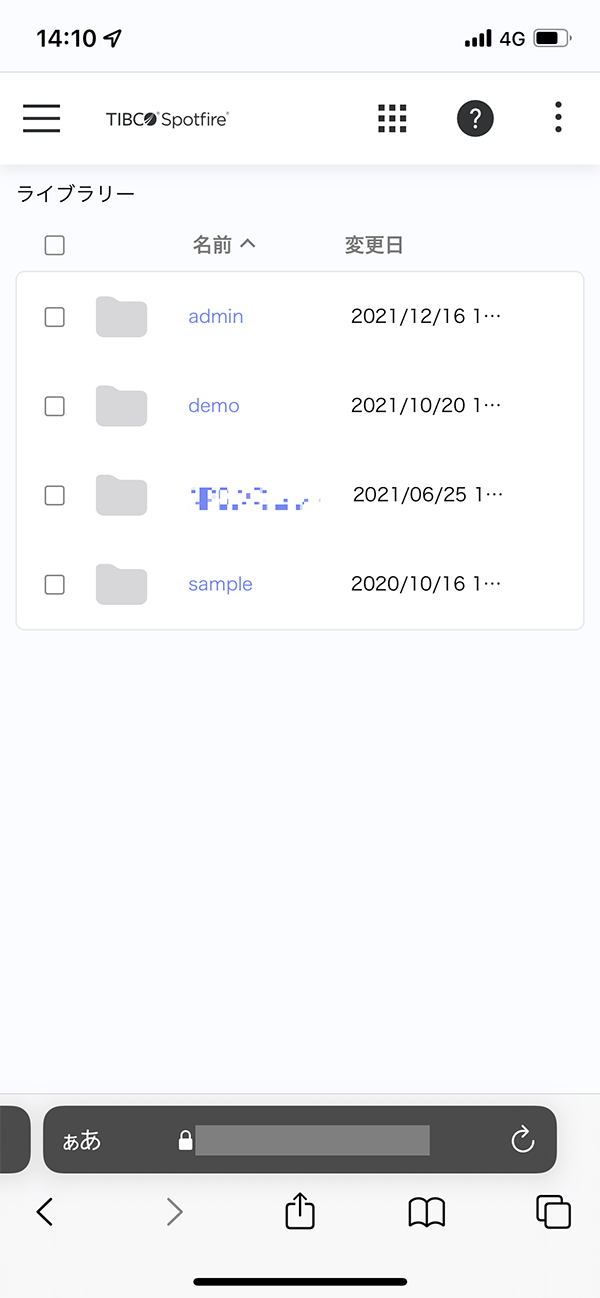Open the demo folder
This screenshot has width=600, height=1298.
214,405
